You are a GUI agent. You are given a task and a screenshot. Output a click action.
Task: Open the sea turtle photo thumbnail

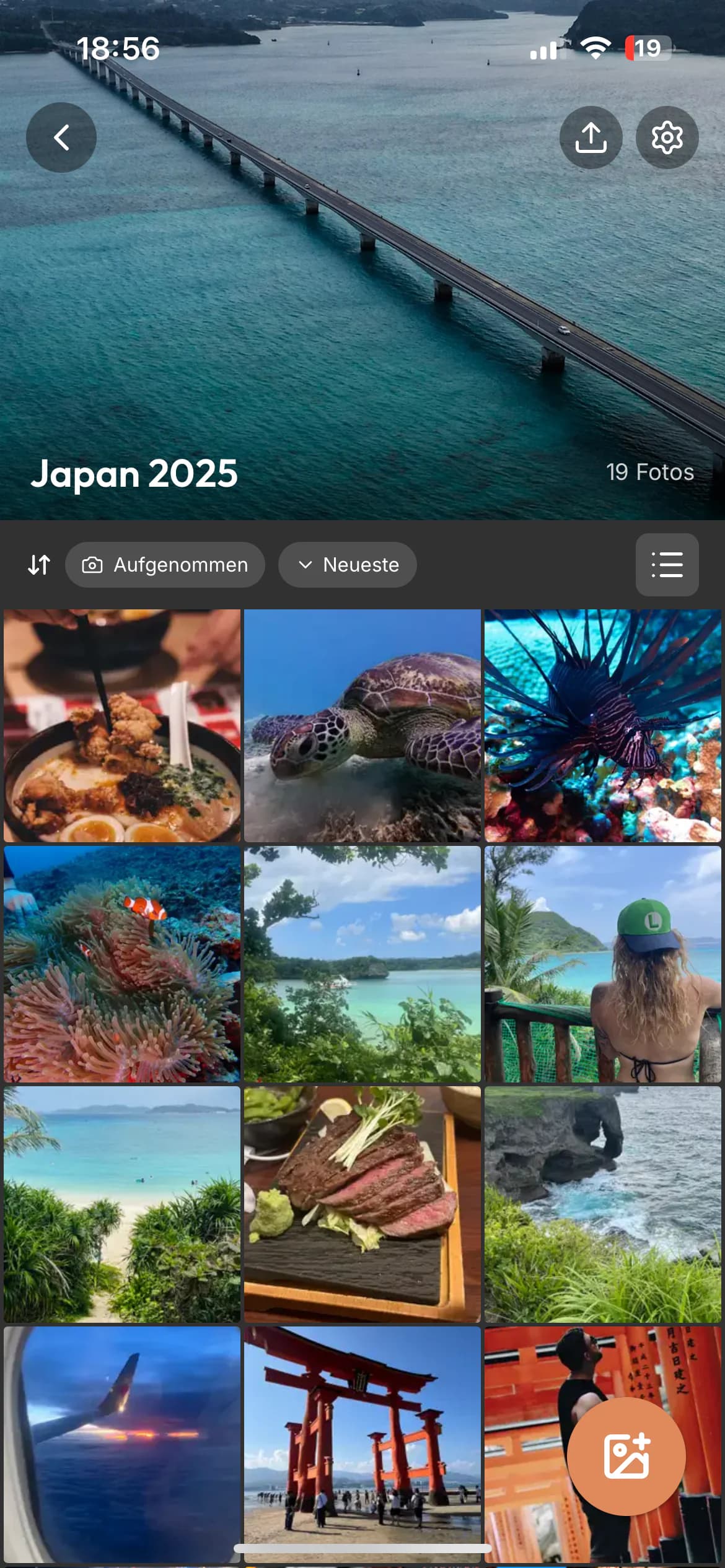tap(362, 728)
